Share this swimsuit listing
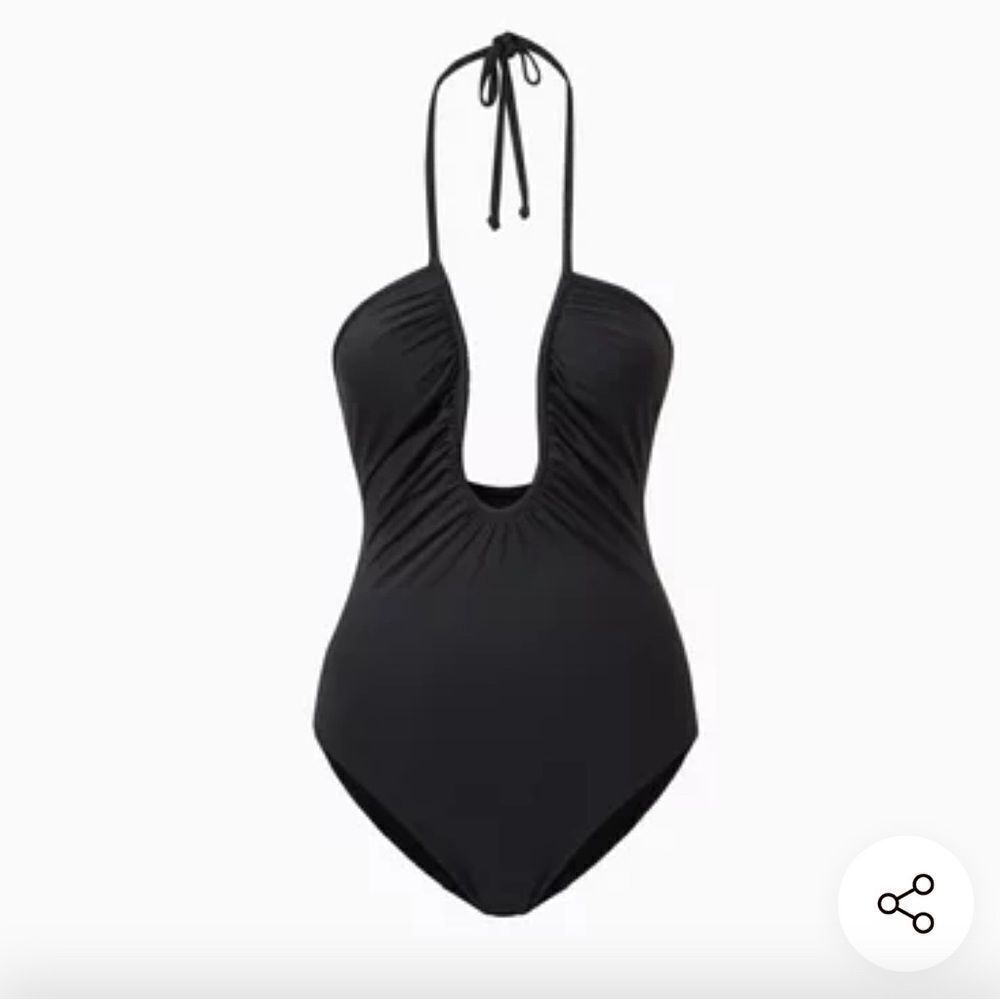Screen dimensions: 1000x1000 coord(906,903)
